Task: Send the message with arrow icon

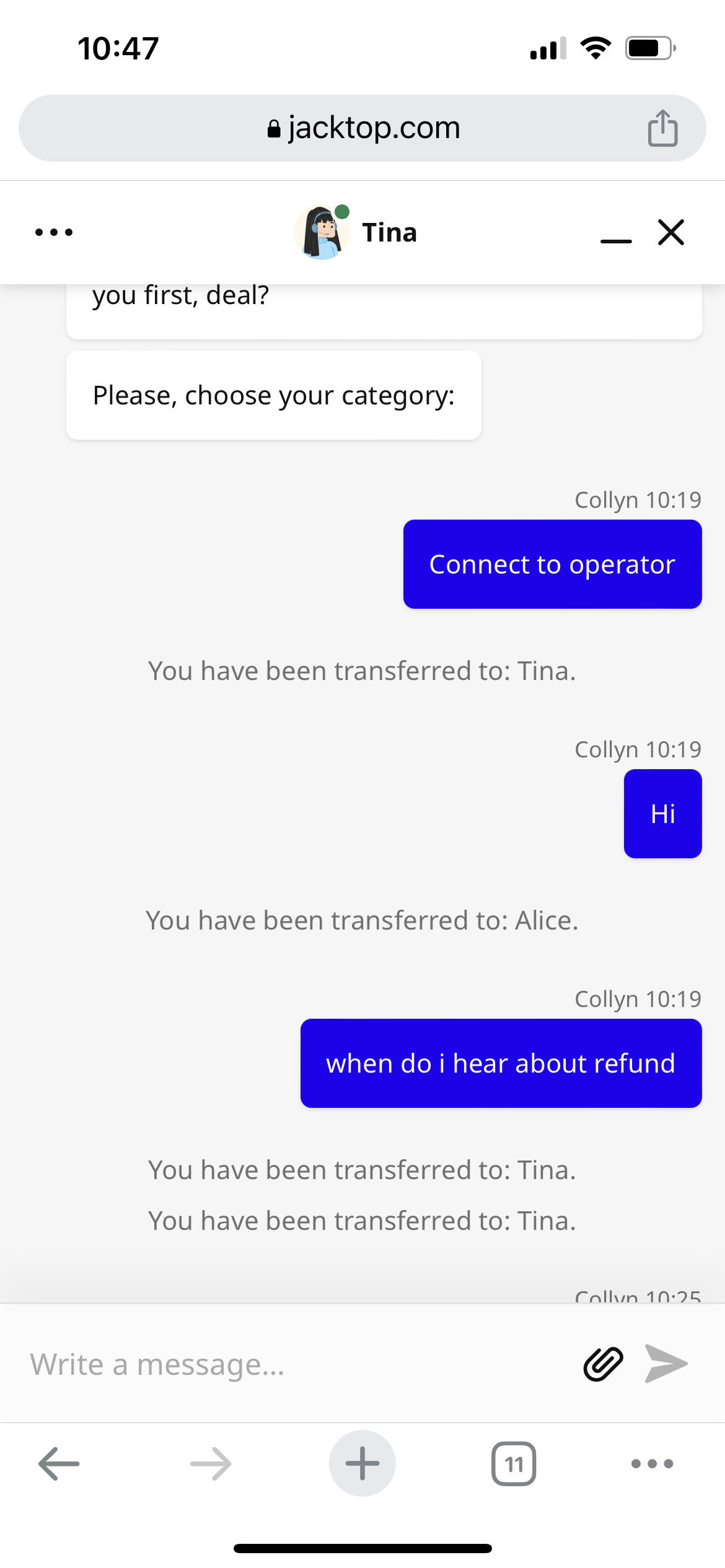Action: pyautogui.click(x=666, y=1364)
